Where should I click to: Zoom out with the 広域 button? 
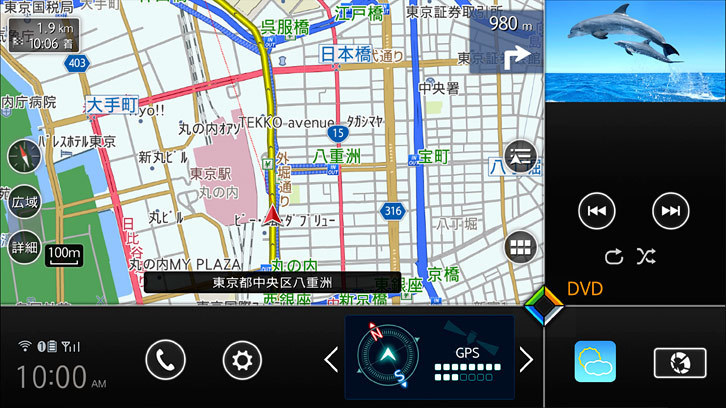tap(24, 202)
